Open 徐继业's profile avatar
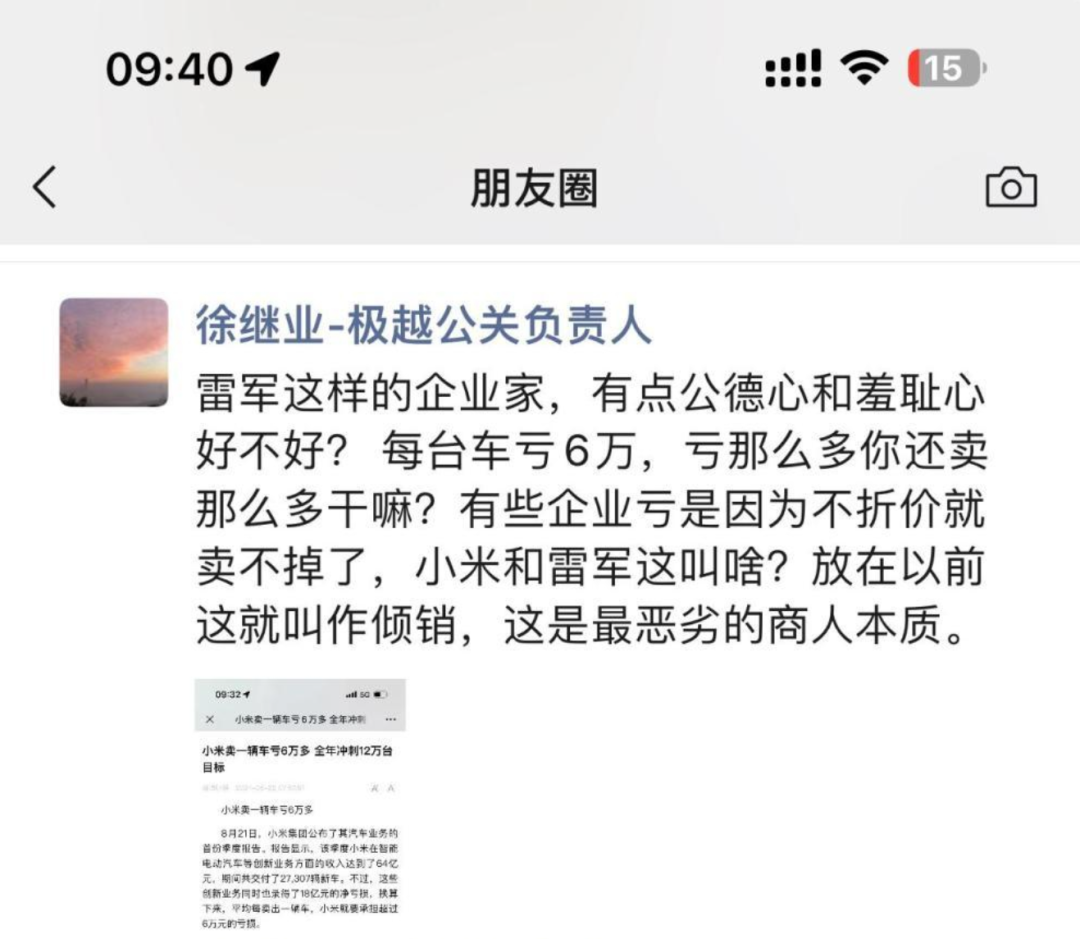1080x939 pixels. coord(114,352)
